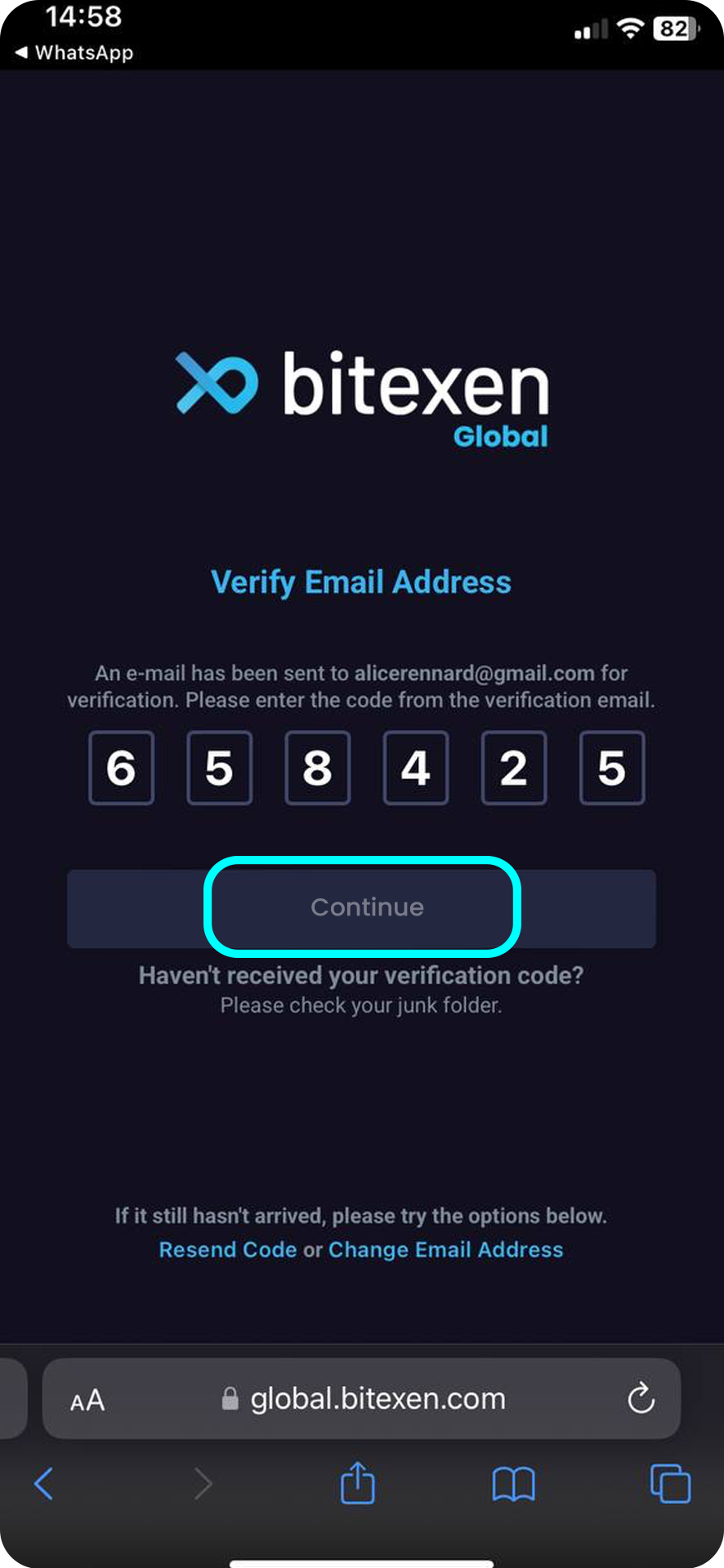Tap the Resend Code link
The width and height of the screenshot is (724, 1568).
(228, 1249)
